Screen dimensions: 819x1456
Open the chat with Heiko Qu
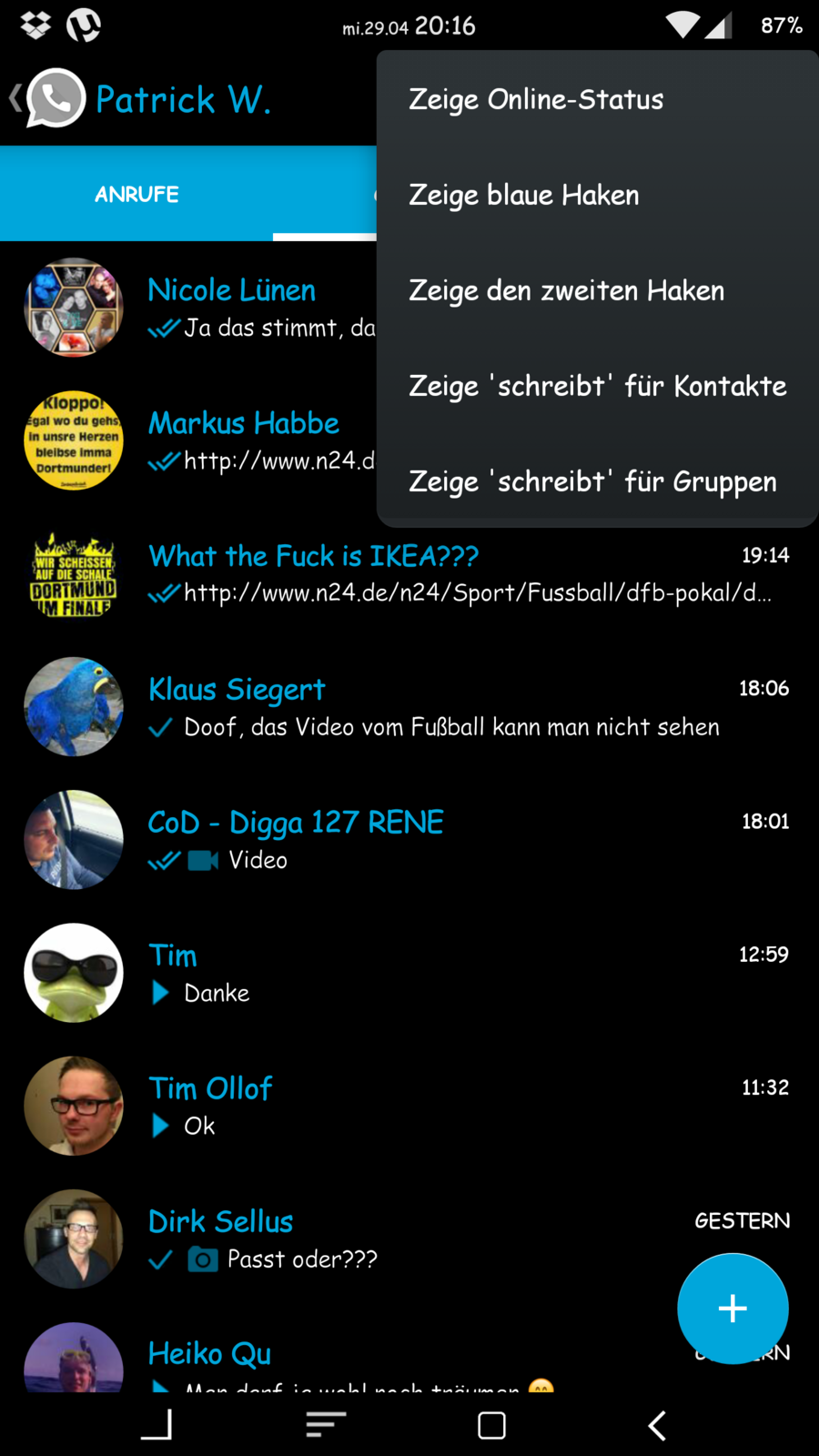[364, 1360]
